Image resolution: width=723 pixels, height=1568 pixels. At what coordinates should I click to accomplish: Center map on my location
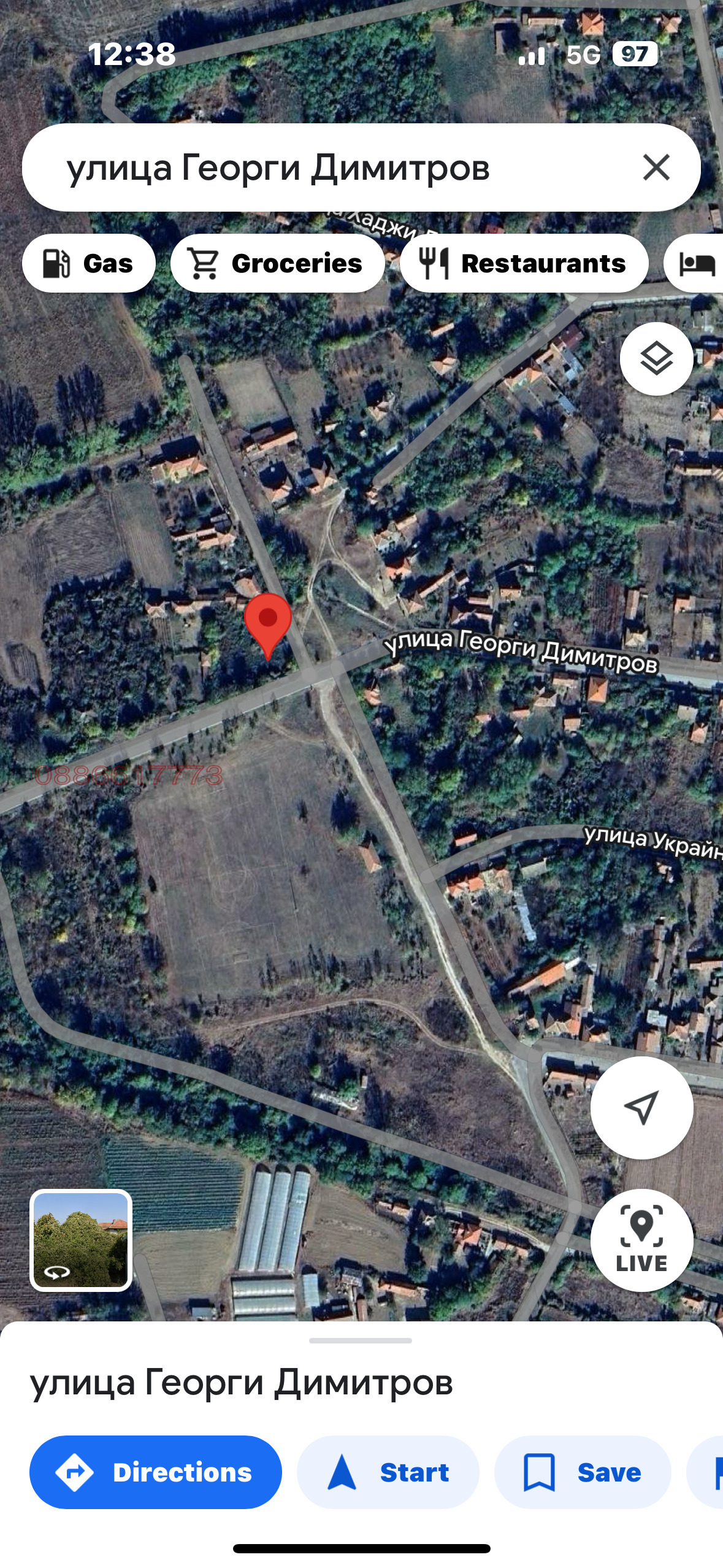pos(641,1107)
